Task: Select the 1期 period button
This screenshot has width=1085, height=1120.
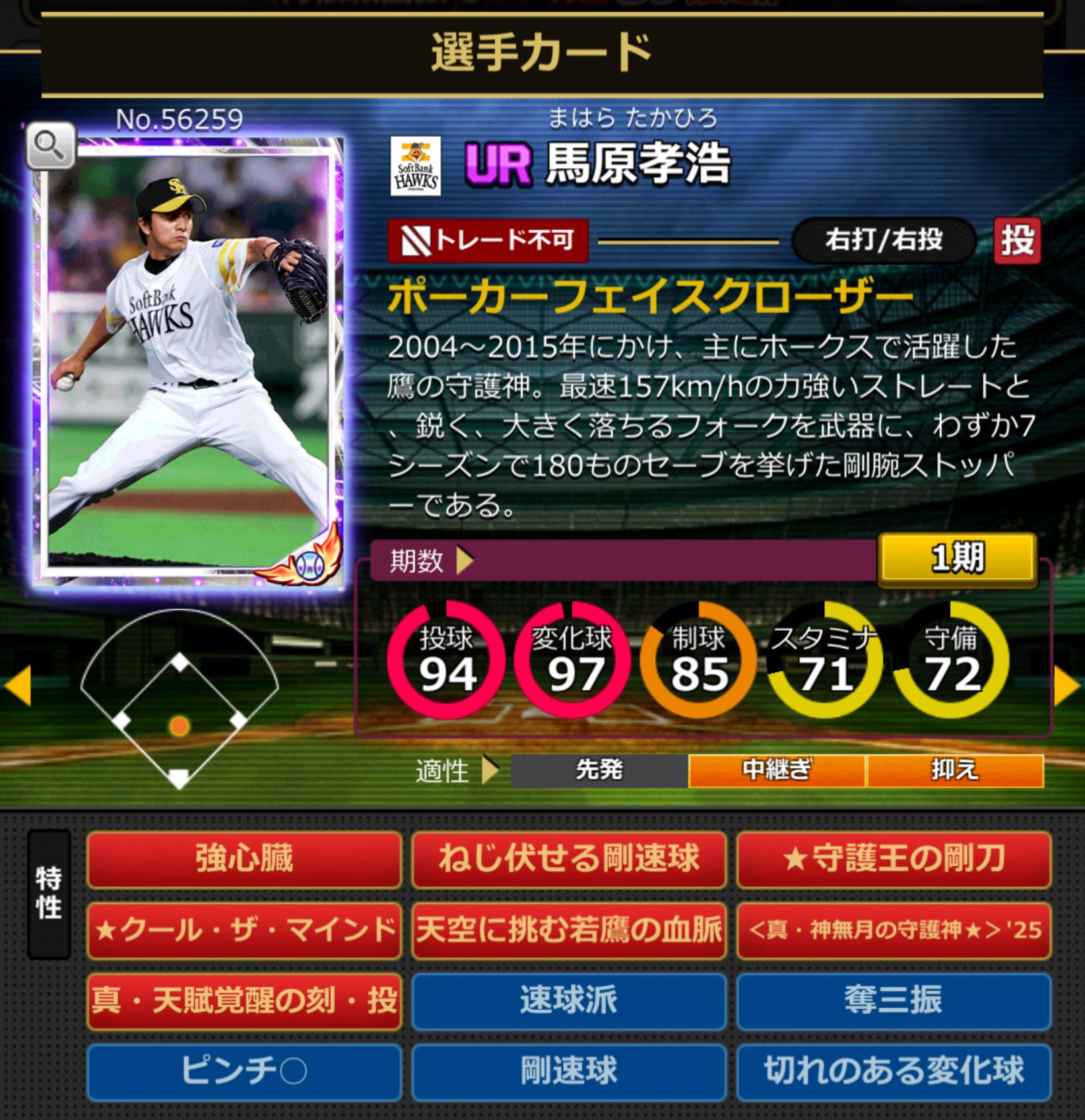Action: (x=956, y=559)
